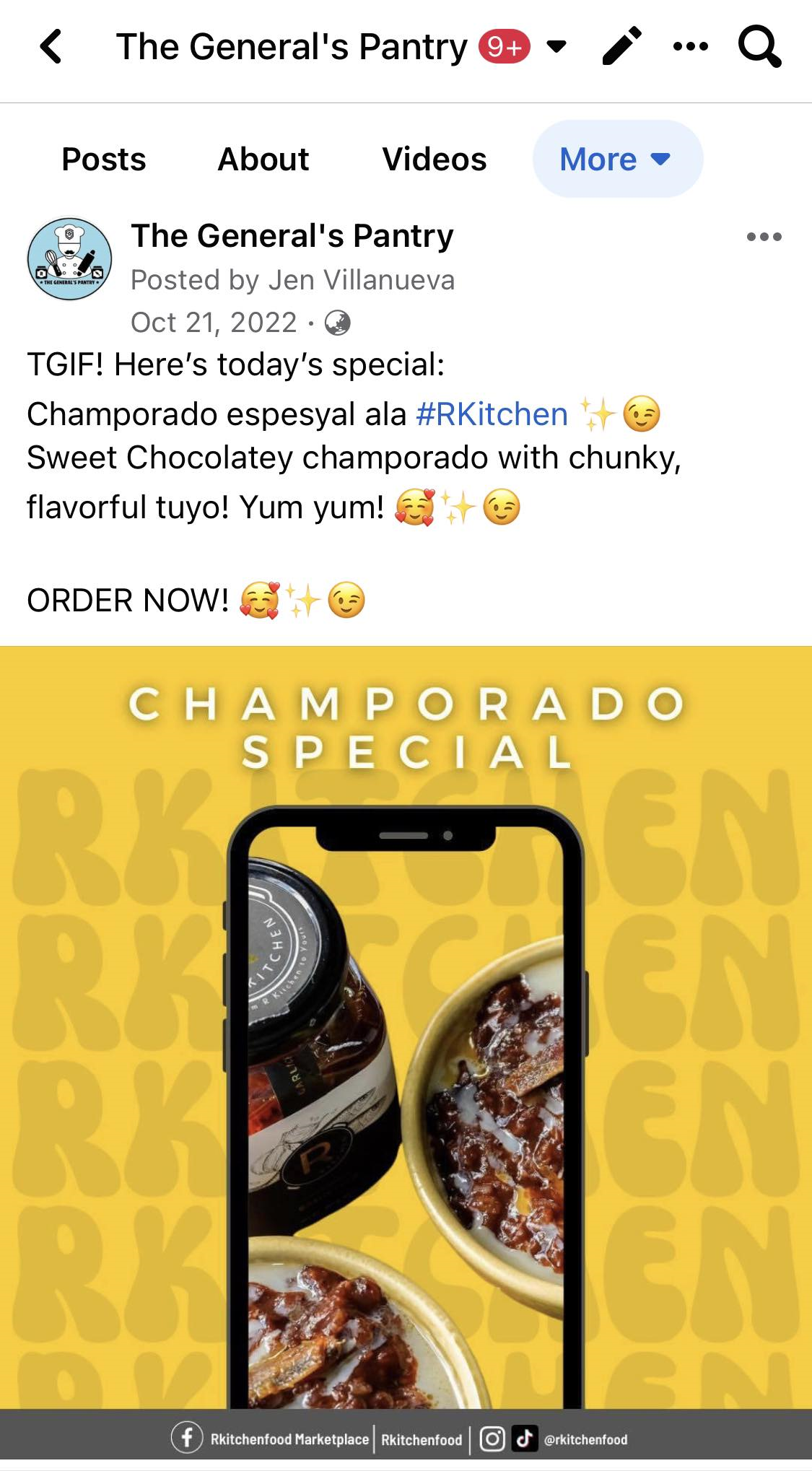Switch to the Videos tab
Screen dimensions: 812x1471
(435, 160)
